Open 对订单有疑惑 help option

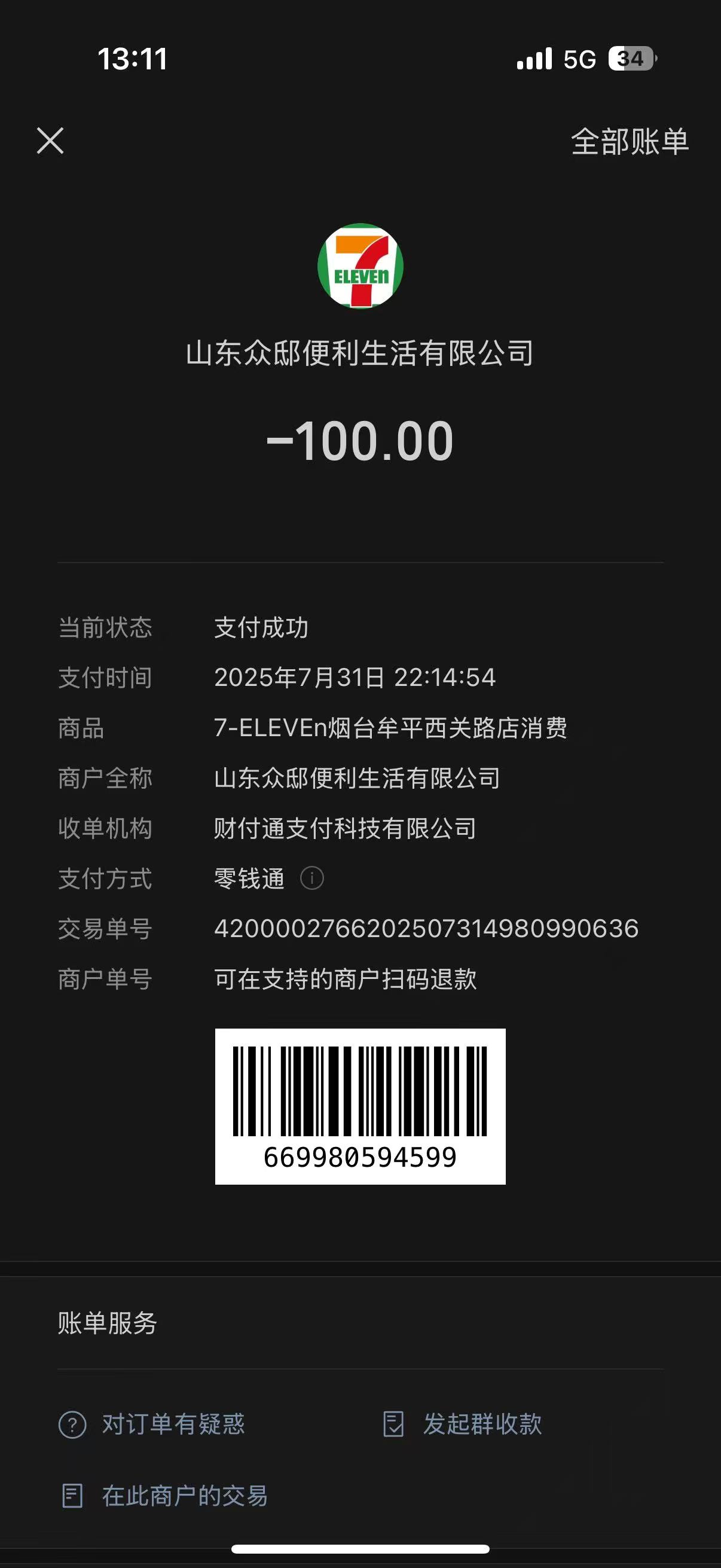(x=151, y=1424)
